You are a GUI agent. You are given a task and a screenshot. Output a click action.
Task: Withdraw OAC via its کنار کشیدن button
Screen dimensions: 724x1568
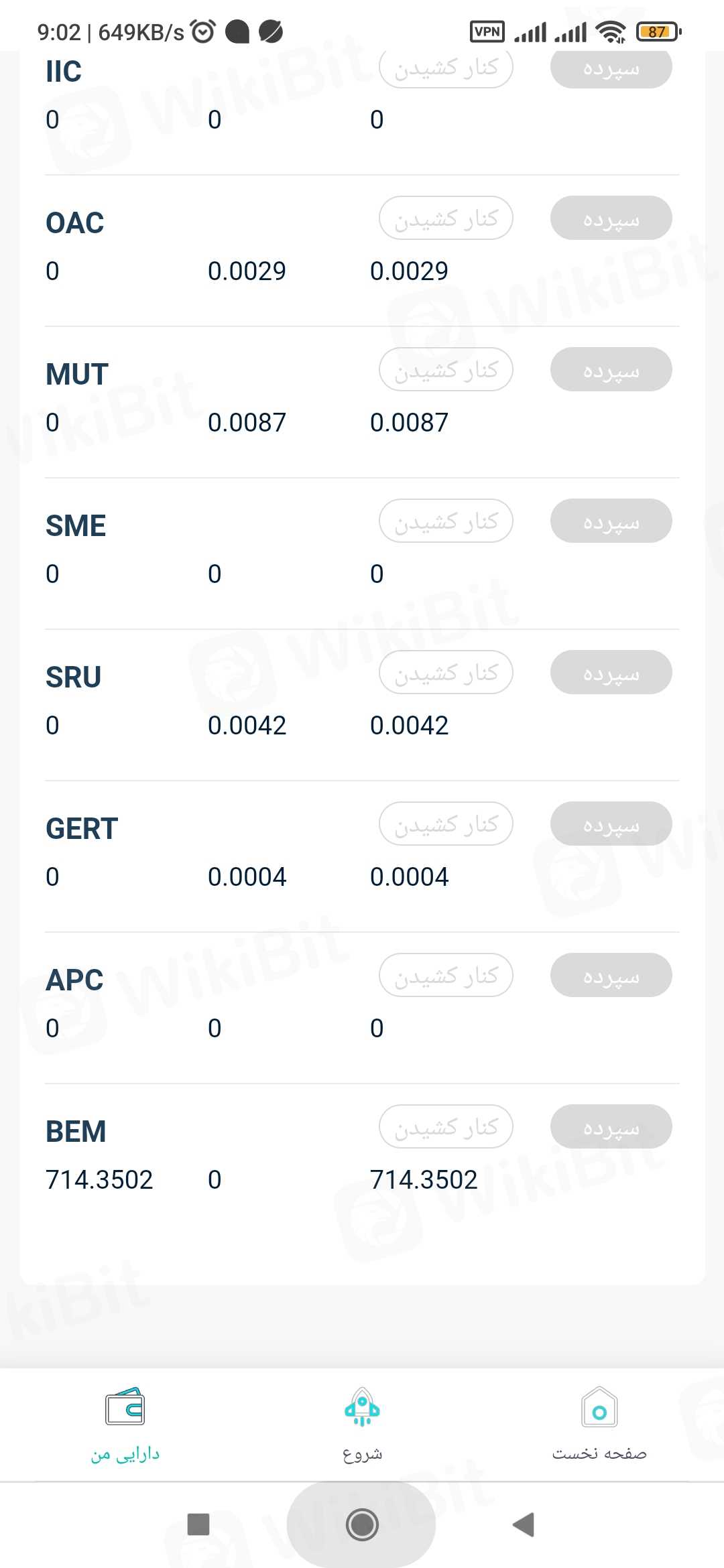click(x=446, y=218)
